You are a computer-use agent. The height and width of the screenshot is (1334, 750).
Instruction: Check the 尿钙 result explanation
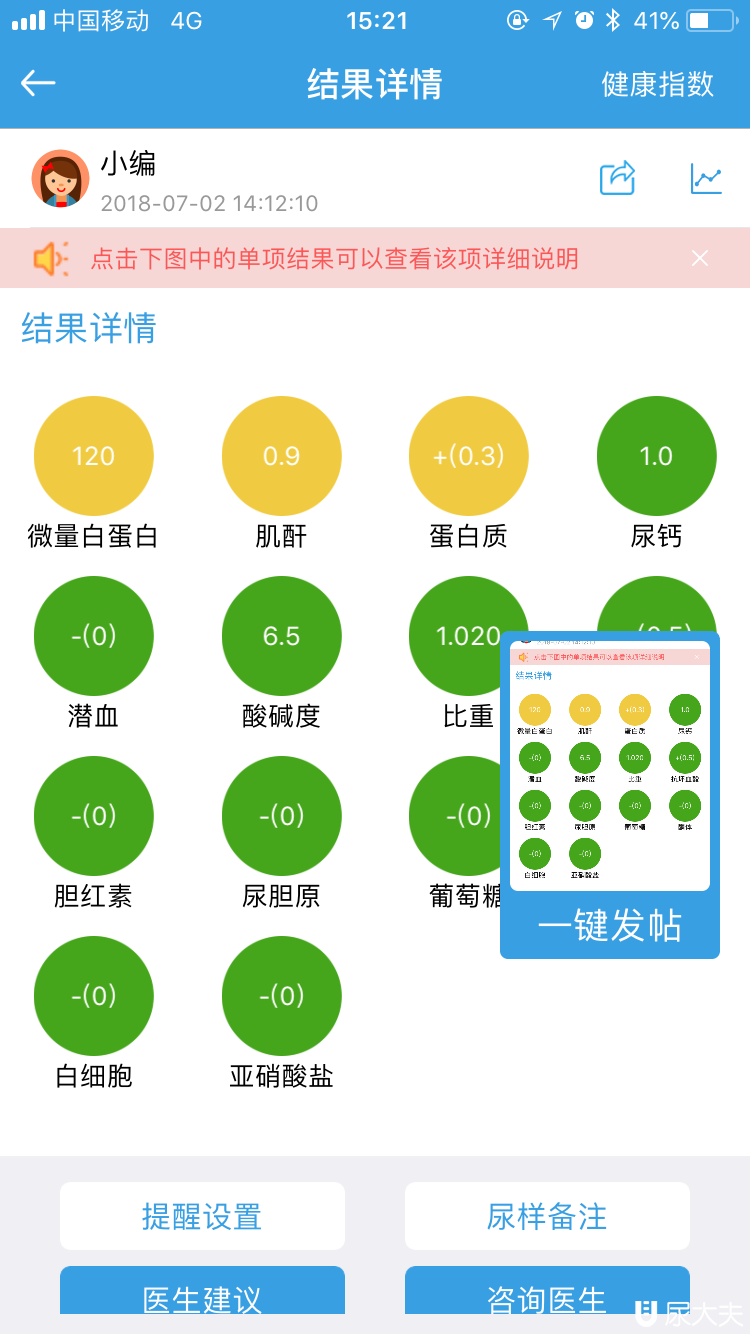(x=656, y=456)
